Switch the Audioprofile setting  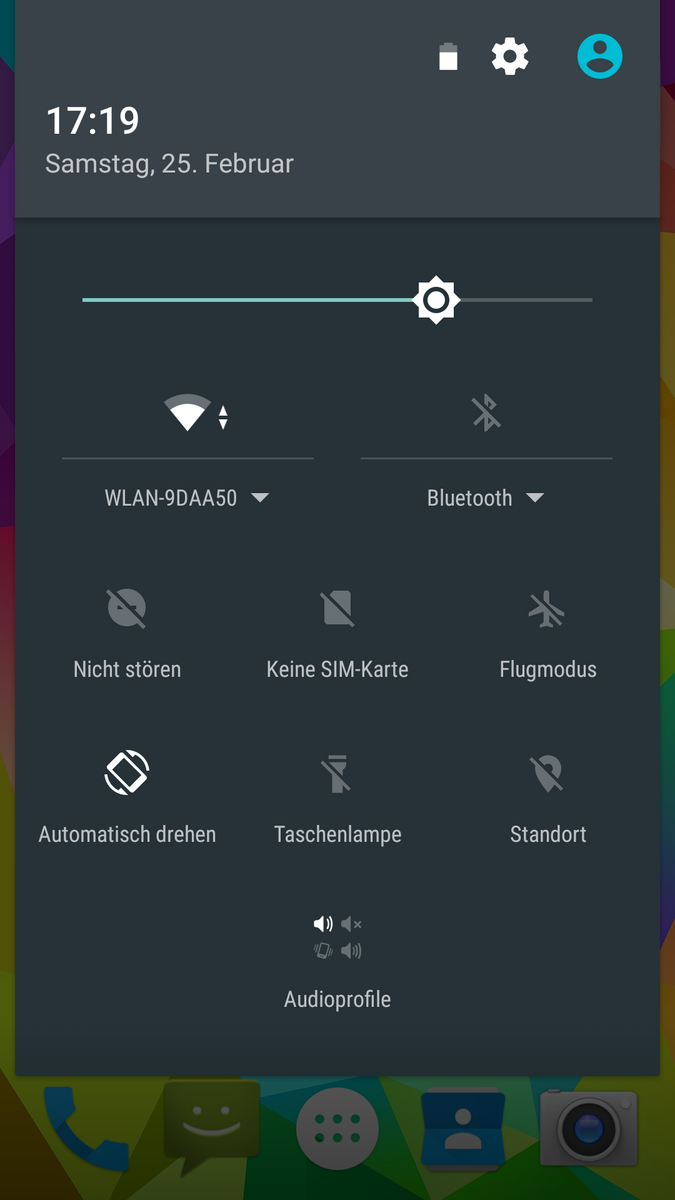(337, 938)
